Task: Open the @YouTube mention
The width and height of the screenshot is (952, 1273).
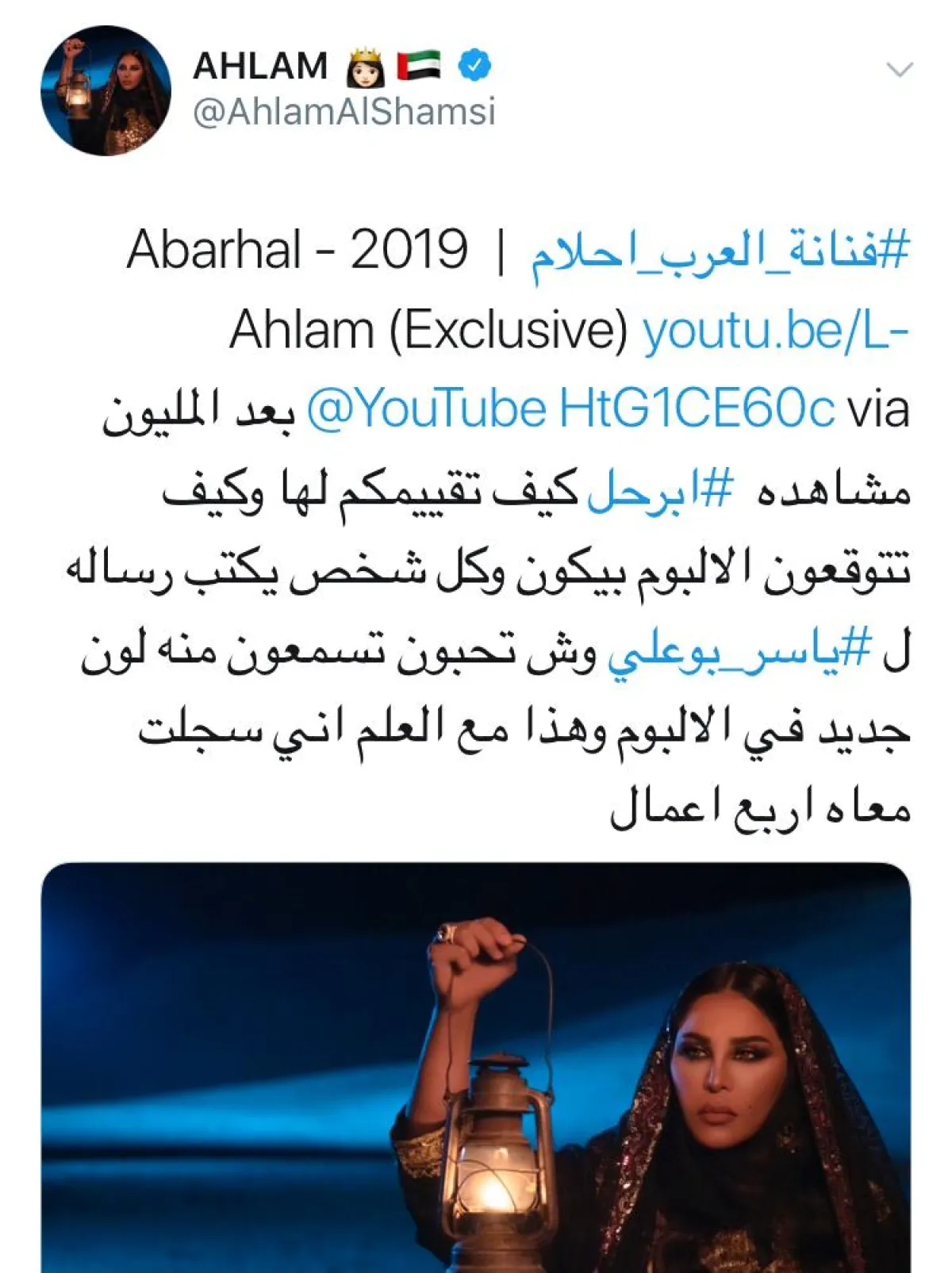Action: [x=426, y=411]
